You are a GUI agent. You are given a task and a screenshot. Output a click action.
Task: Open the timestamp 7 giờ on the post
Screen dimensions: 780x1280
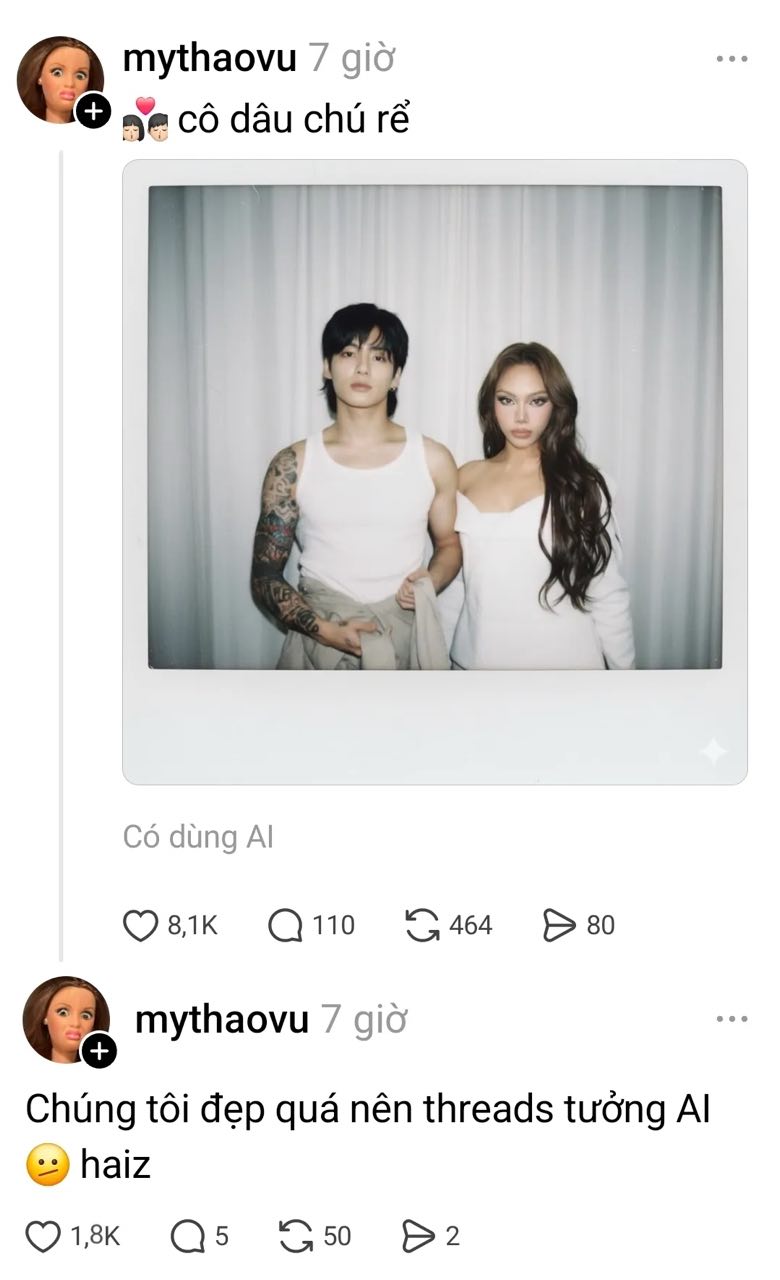[x=352, y=58]
